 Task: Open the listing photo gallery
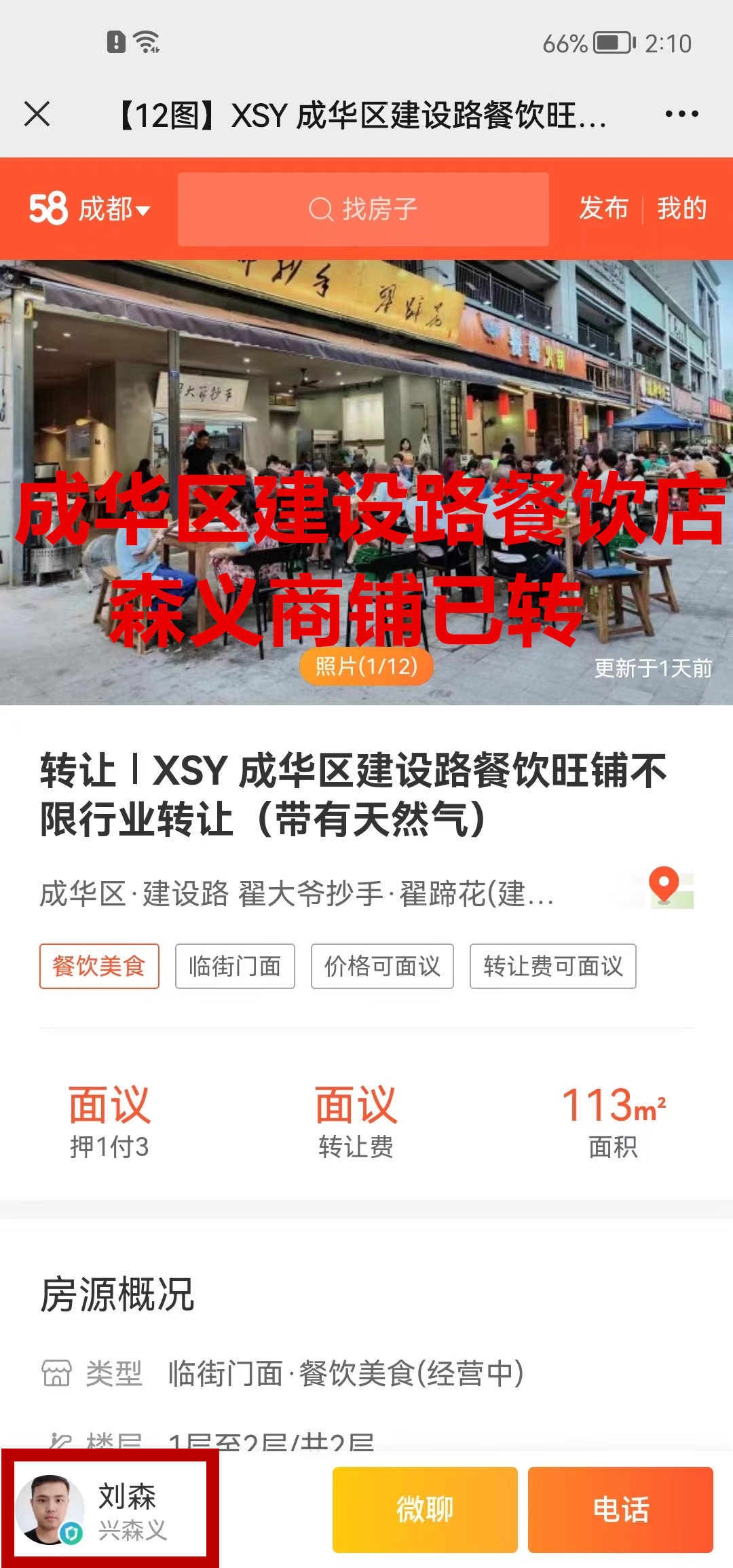[366, 482]
